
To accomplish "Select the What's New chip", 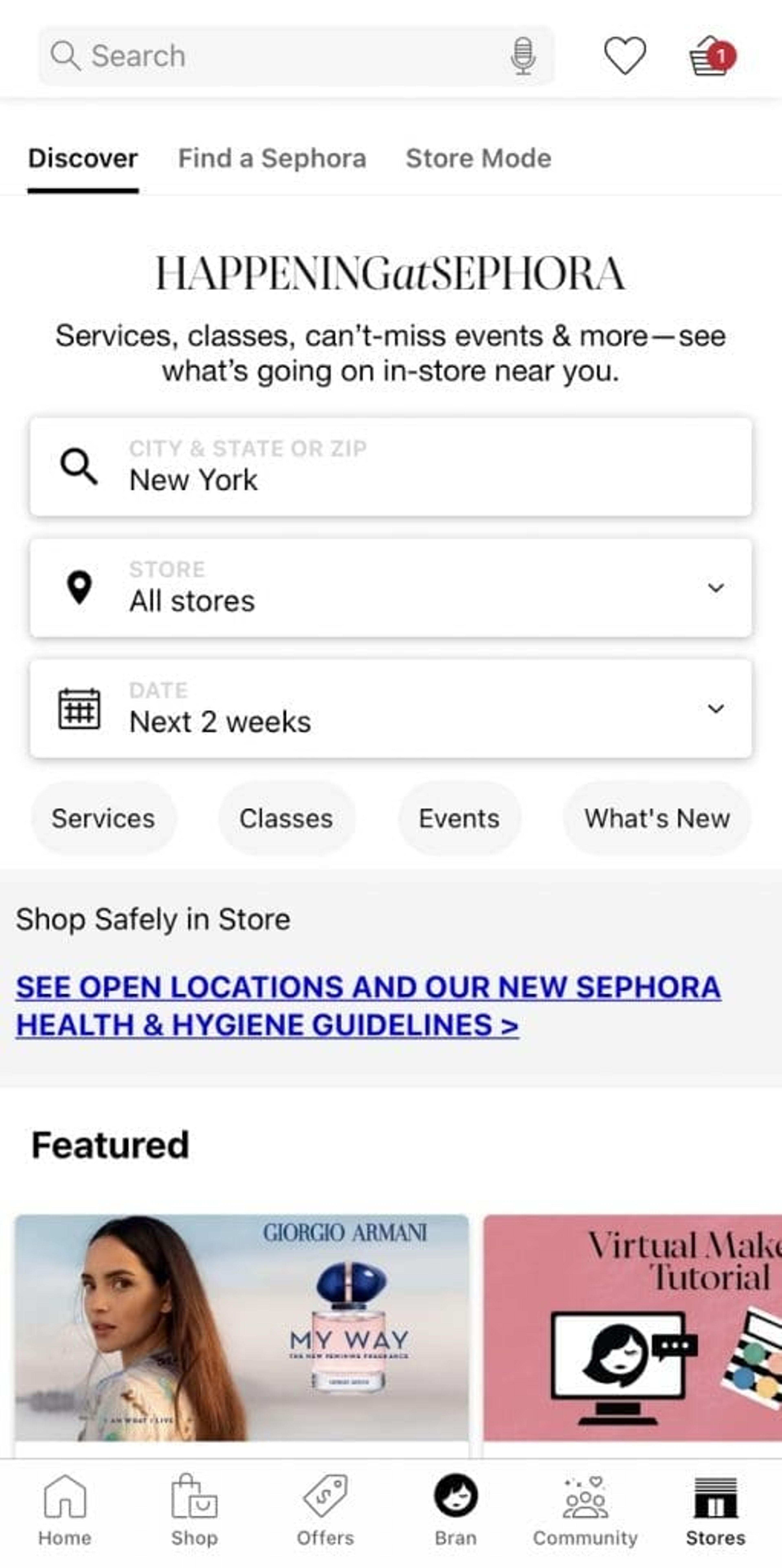I will (657, 818).
